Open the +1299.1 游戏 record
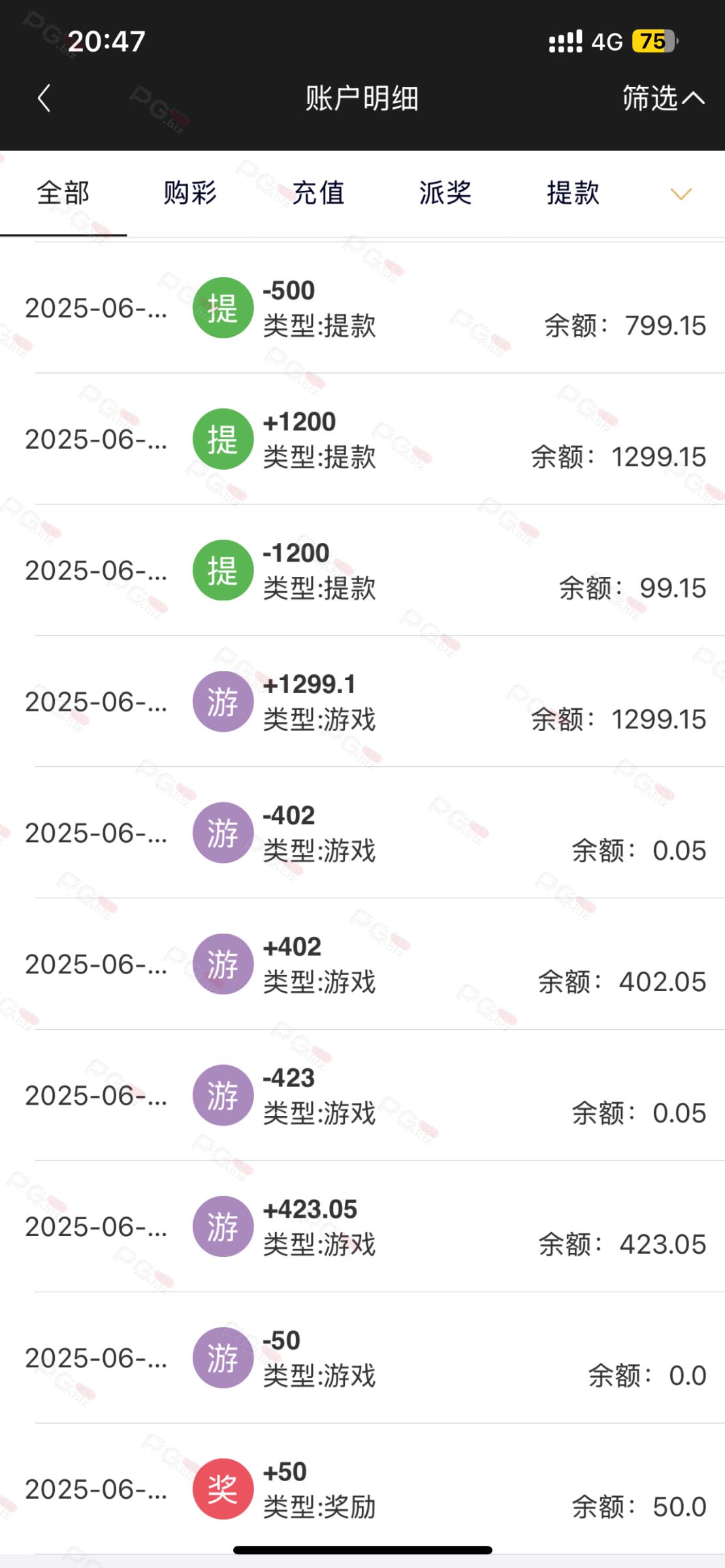 click(x=362, y=702)
